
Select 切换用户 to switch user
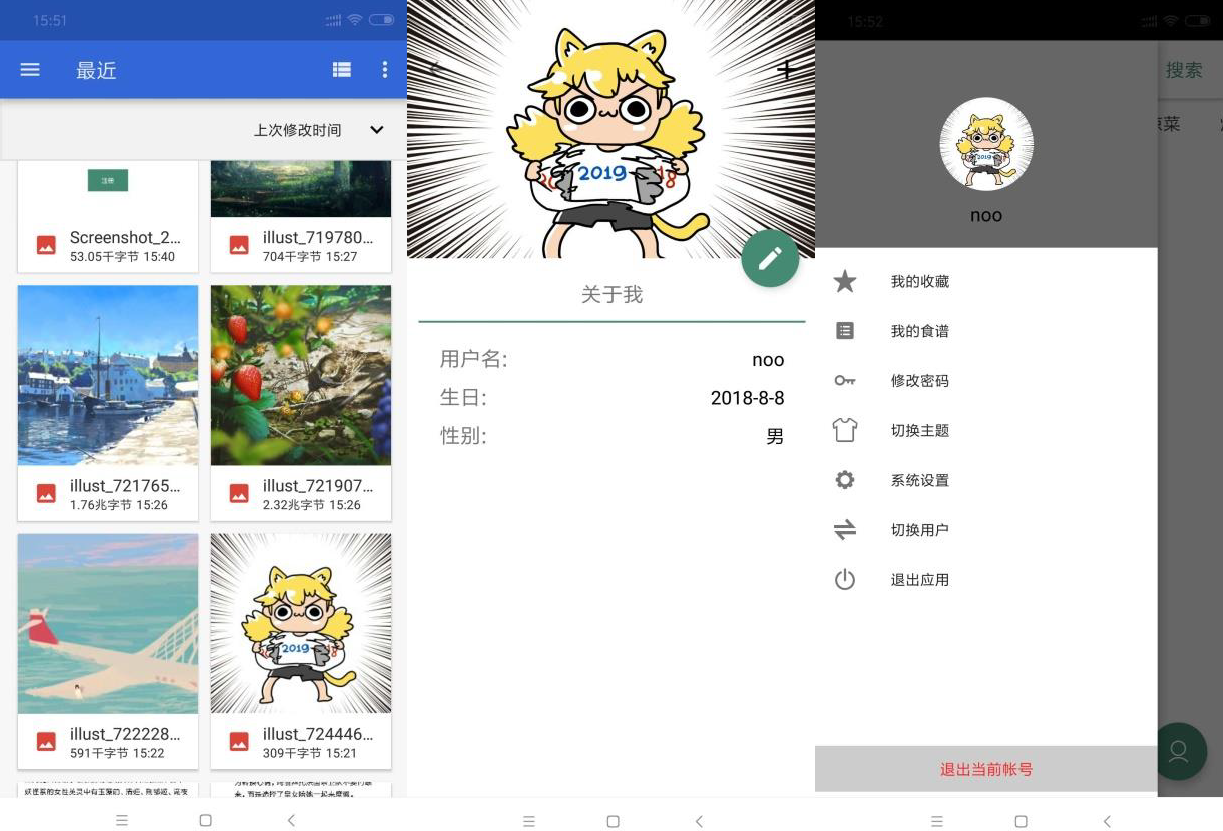click(x=919, y=530)
